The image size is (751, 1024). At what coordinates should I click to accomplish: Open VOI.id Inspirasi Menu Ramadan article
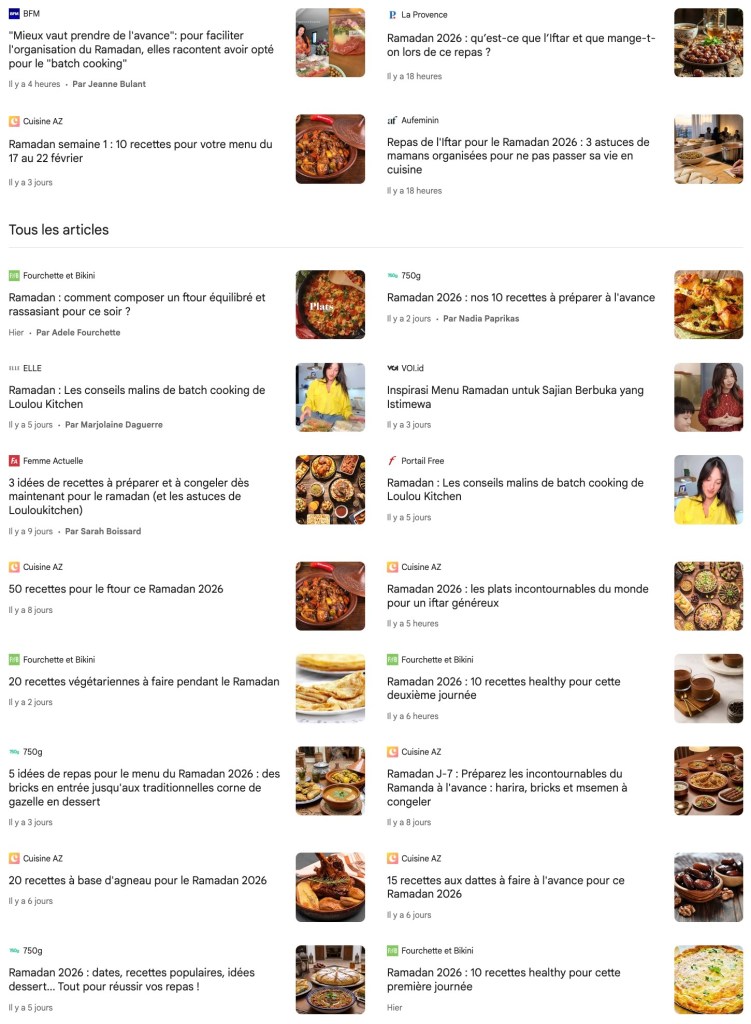(515, 397)
